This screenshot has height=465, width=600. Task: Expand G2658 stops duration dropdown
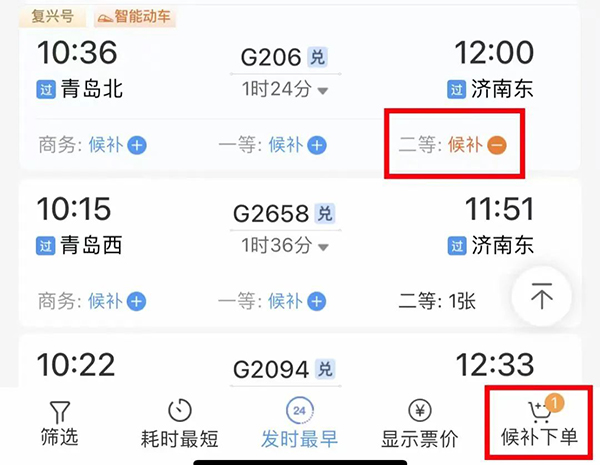[x=323, y=246]
